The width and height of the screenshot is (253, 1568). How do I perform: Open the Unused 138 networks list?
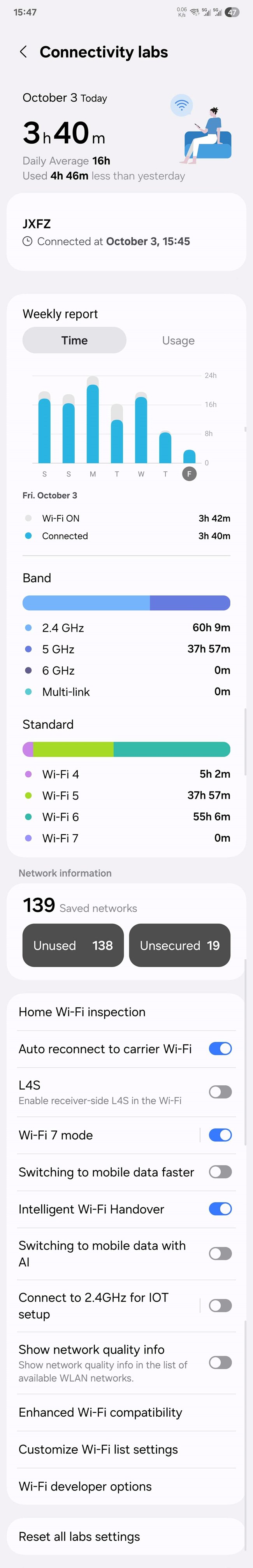[73, 945]
